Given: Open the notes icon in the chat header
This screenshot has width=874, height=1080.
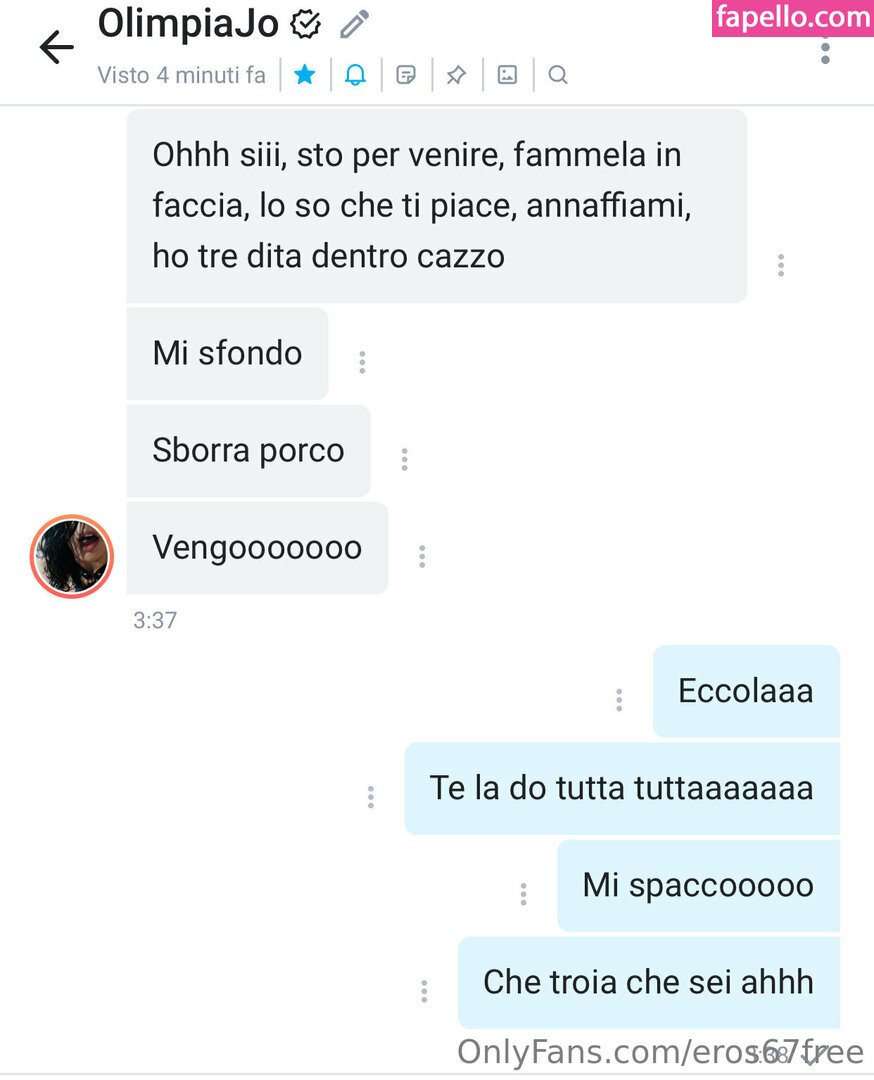Looking at the screenshot, I should [x=406, y=75].
